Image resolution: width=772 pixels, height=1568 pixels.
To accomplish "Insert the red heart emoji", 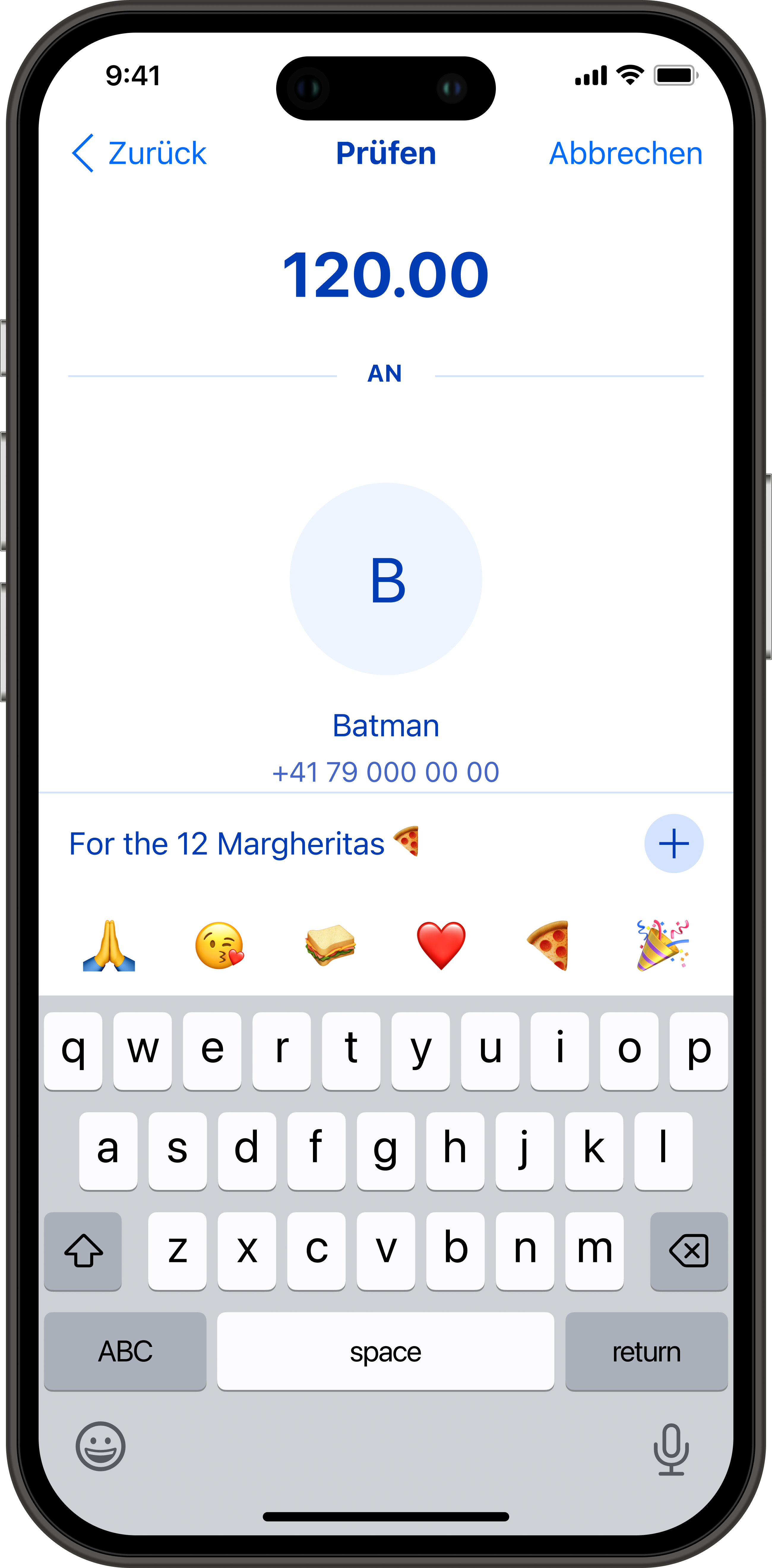I will (441, 945).
